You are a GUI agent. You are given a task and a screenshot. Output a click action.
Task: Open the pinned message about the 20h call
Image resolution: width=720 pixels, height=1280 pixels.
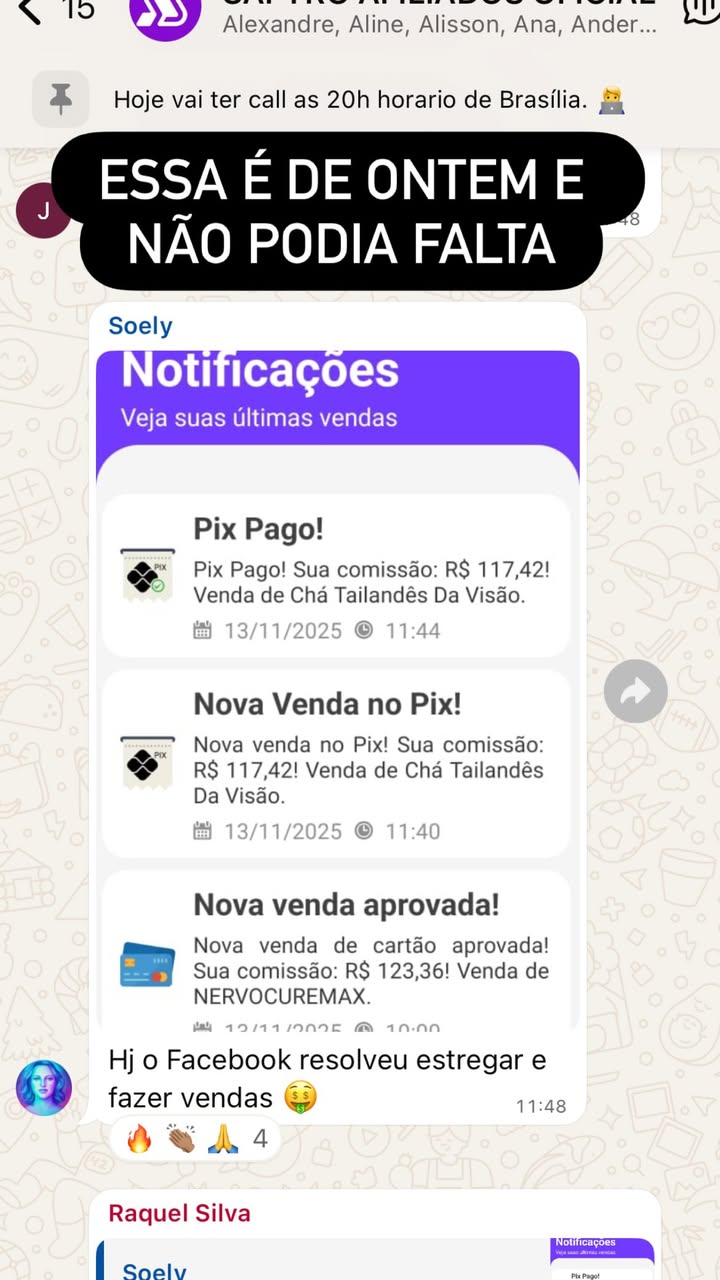[x=368, y=100]
